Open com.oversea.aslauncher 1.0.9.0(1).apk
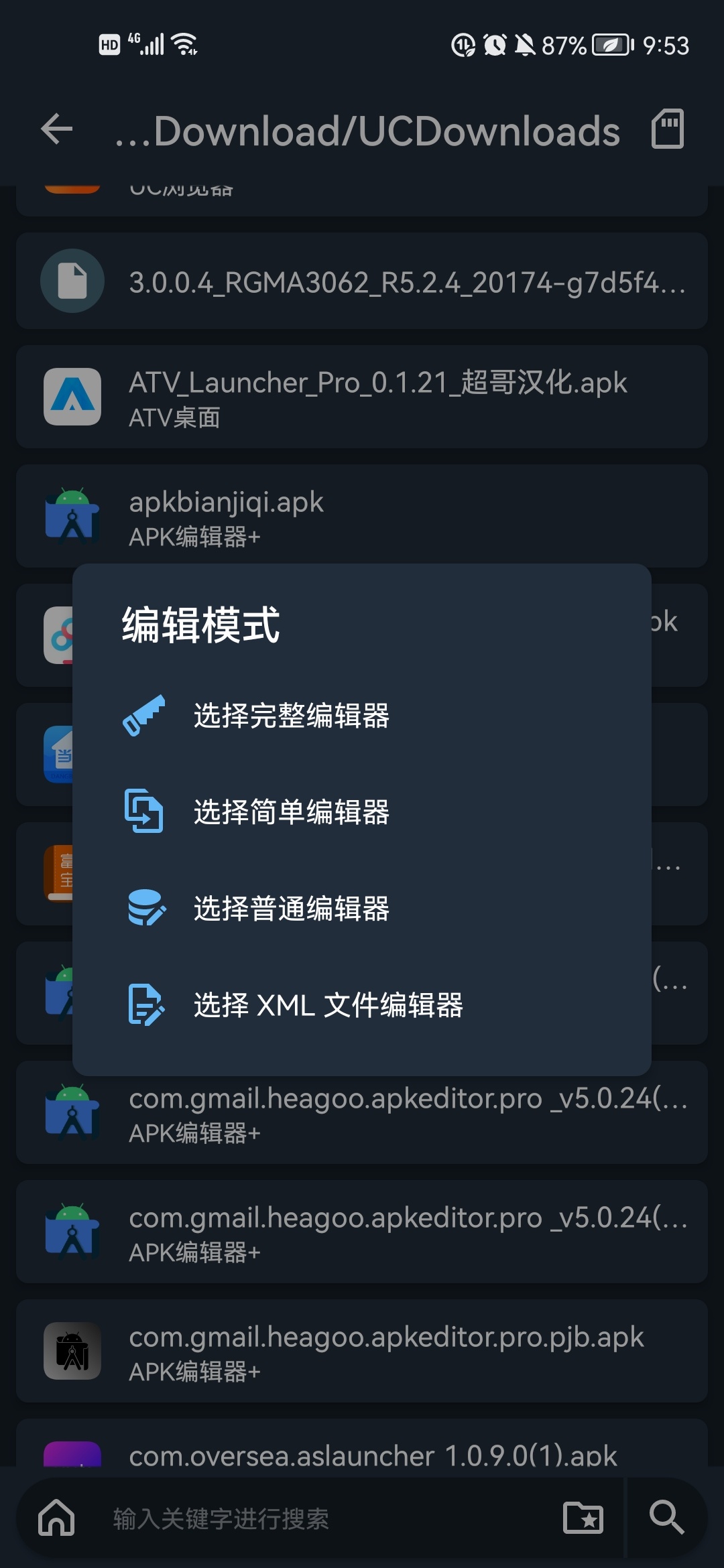The width and height of the screenshot is (724, 1568). pos(373,1453)
